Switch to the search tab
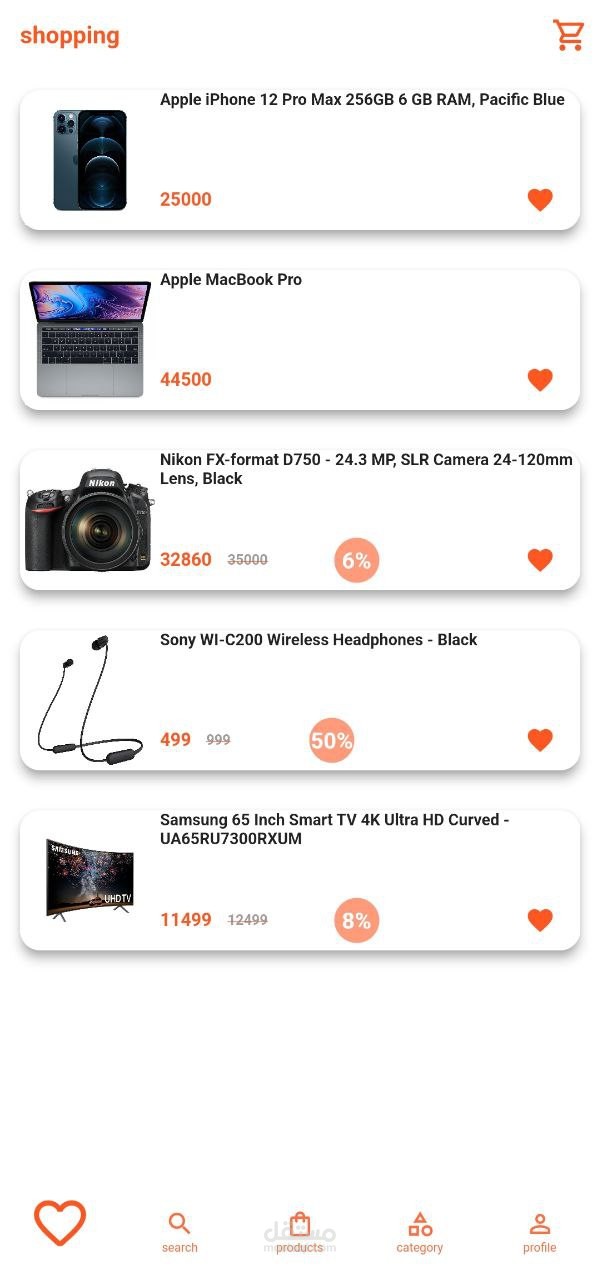 point(180,1232)
